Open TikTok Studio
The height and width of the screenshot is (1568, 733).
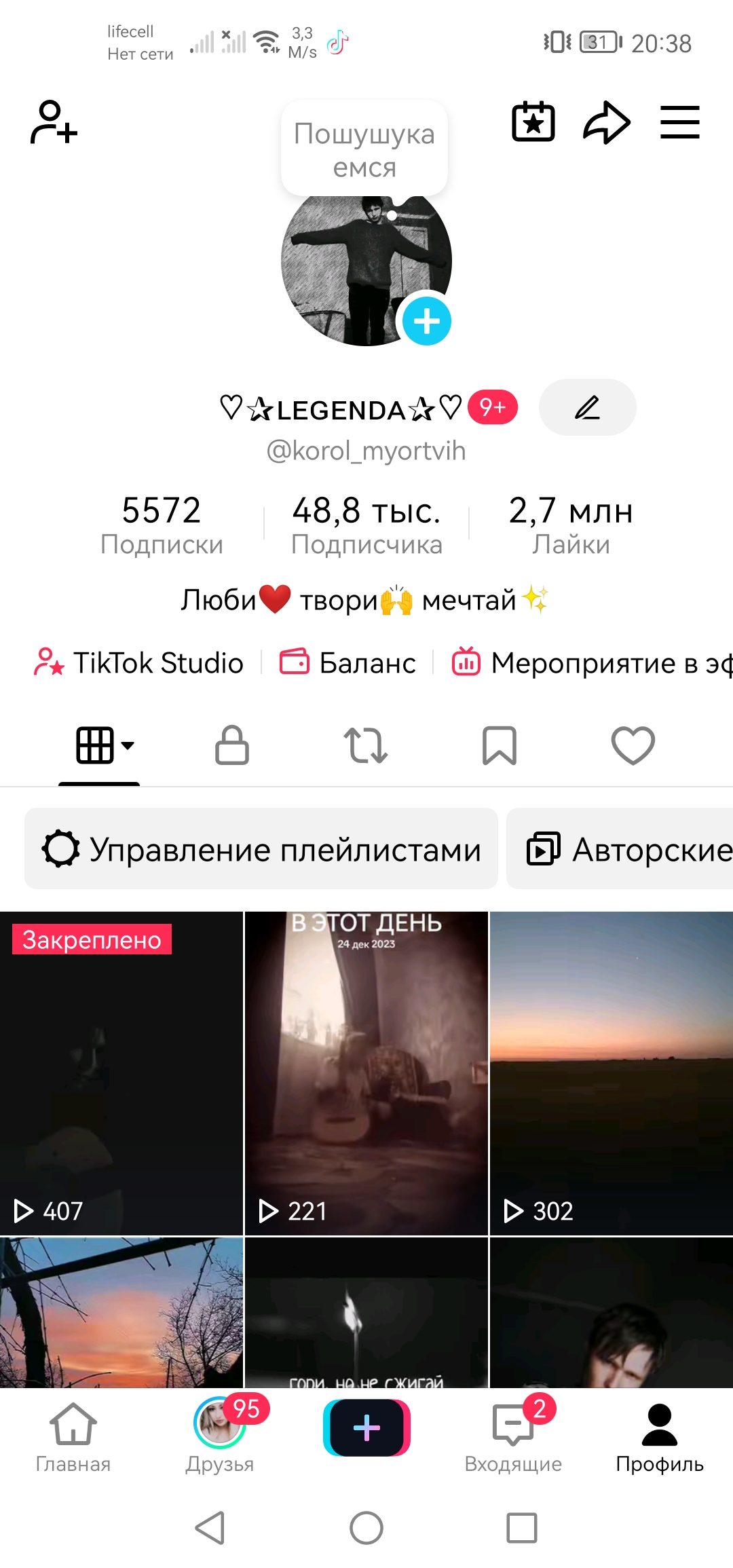(x=139, y=663)
